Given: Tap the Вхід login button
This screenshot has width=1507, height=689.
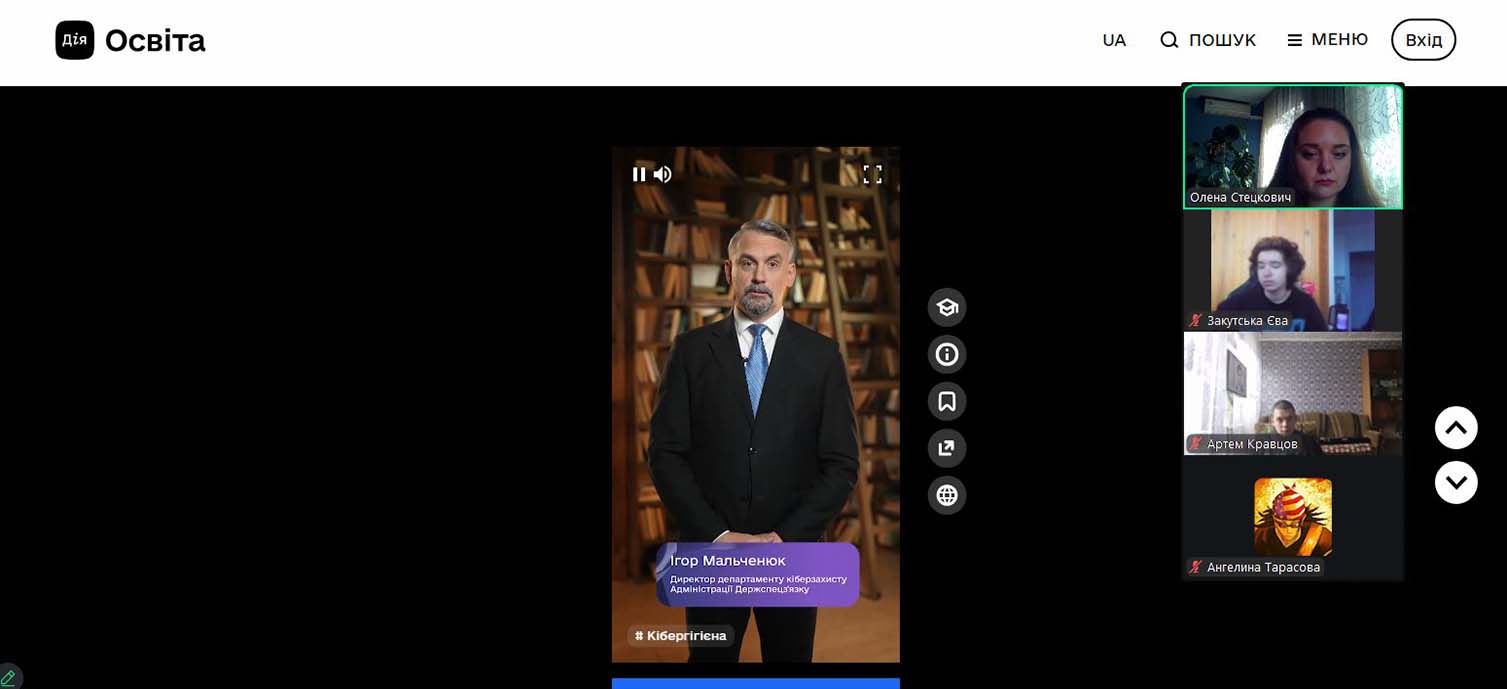Looking at the screenshot, I should 1423,40.
